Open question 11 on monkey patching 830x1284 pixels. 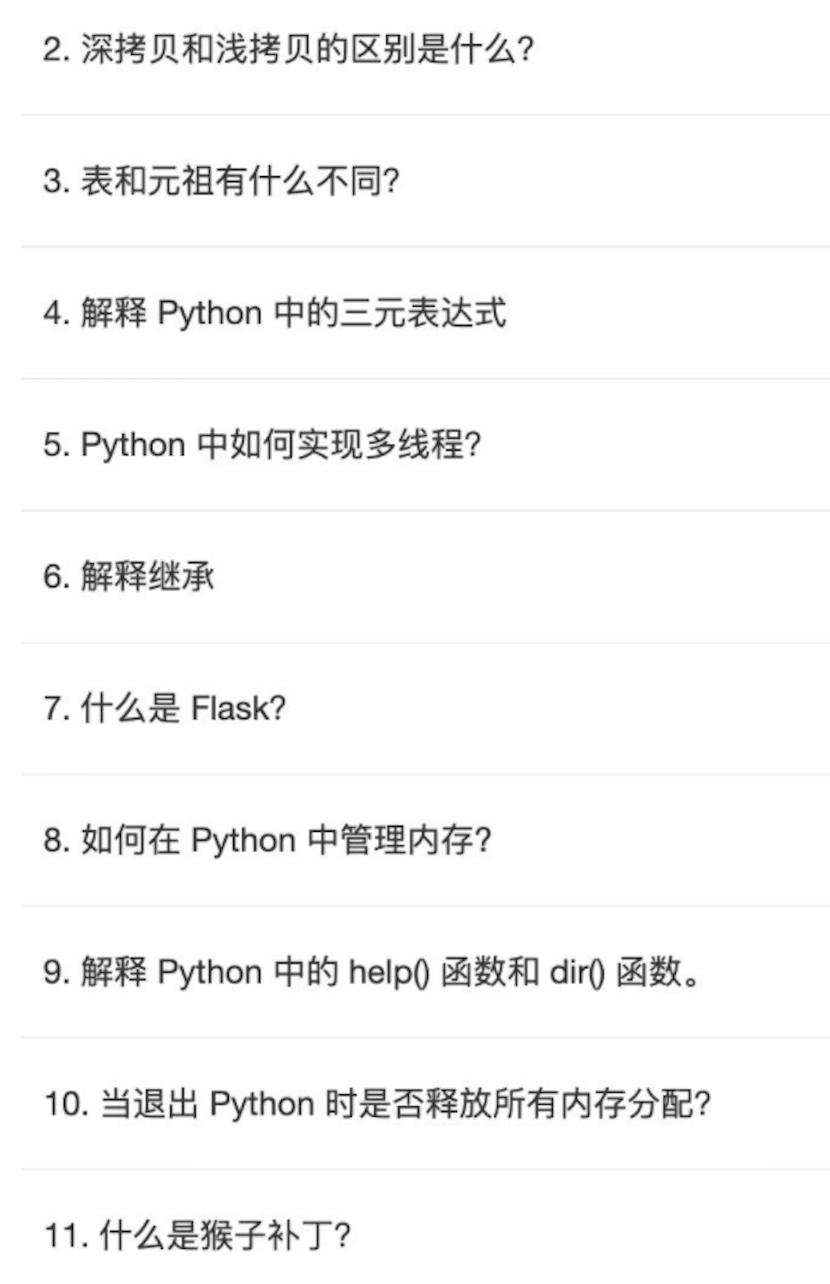(197, 1237)
